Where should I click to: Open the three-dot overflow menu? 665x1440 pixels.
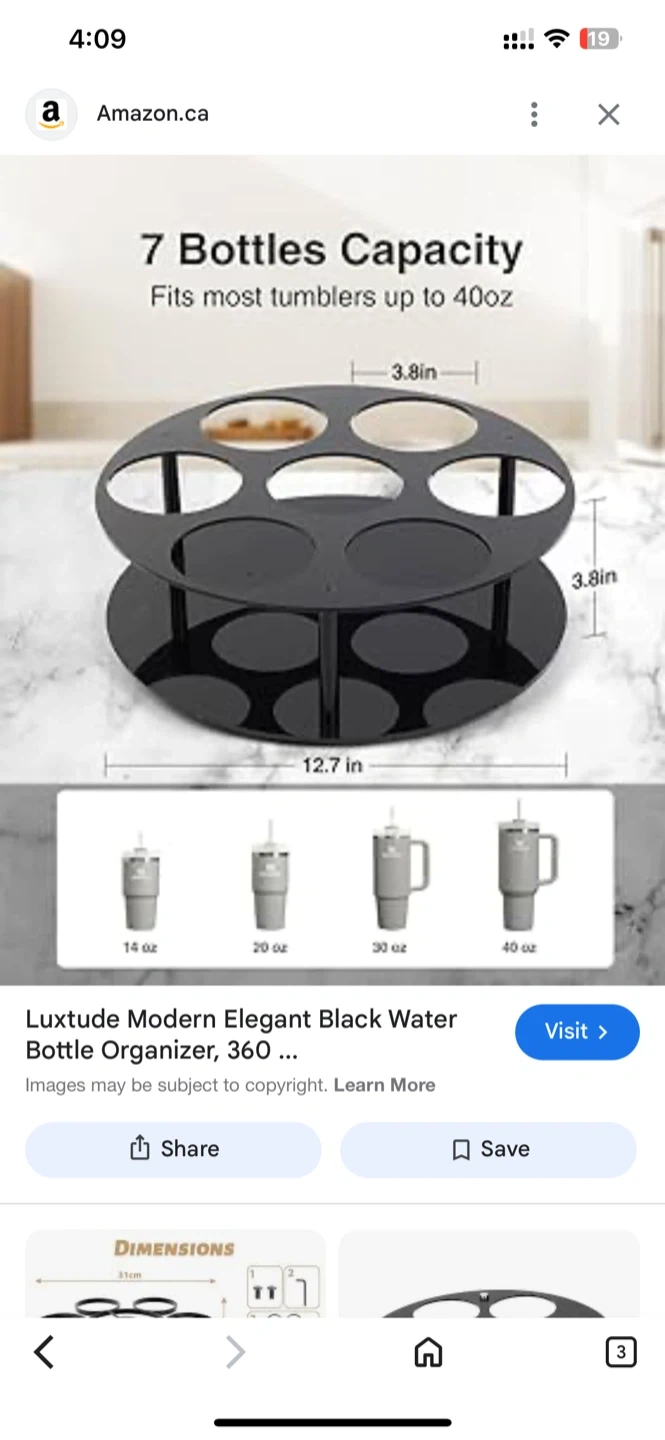[x=534, y=114]
